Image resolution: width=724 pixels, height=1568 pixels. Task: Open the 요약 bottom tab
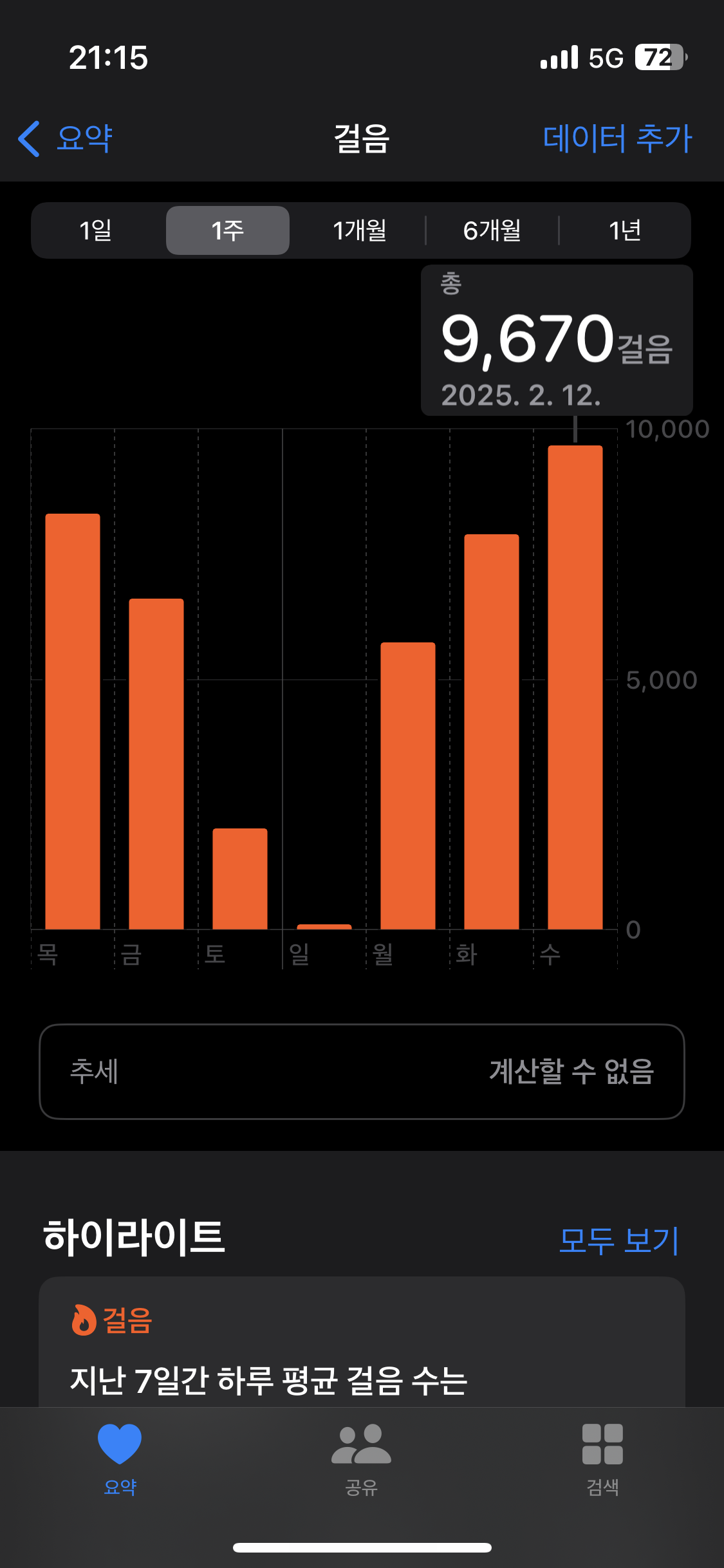tap(120, 1459)
